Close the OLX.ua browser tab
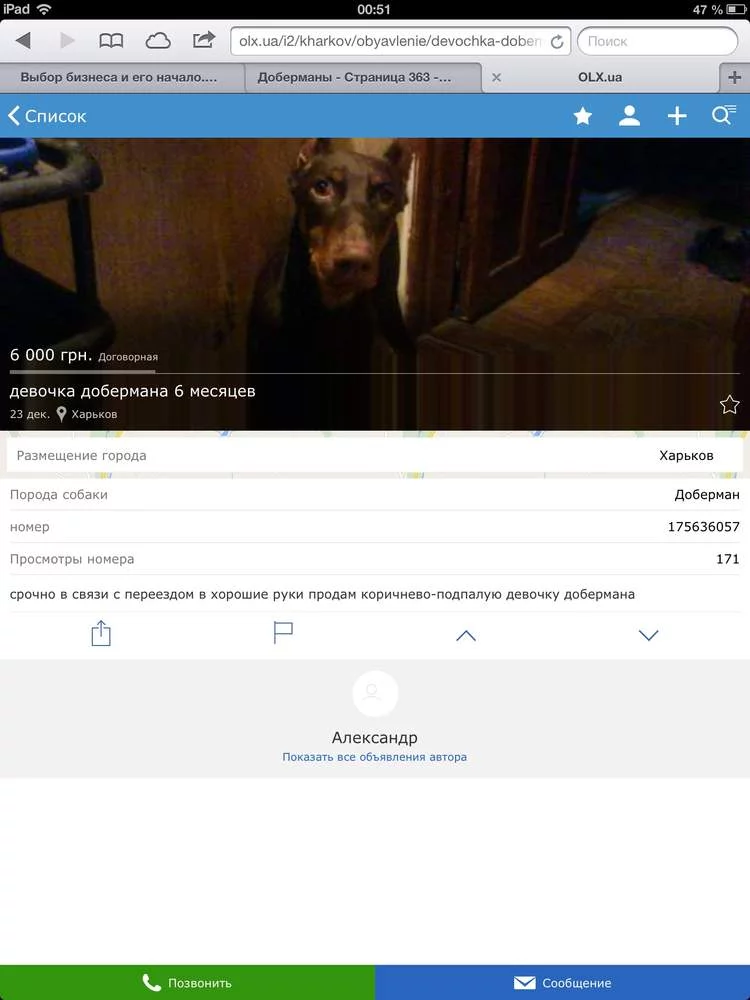 [496, 77]
